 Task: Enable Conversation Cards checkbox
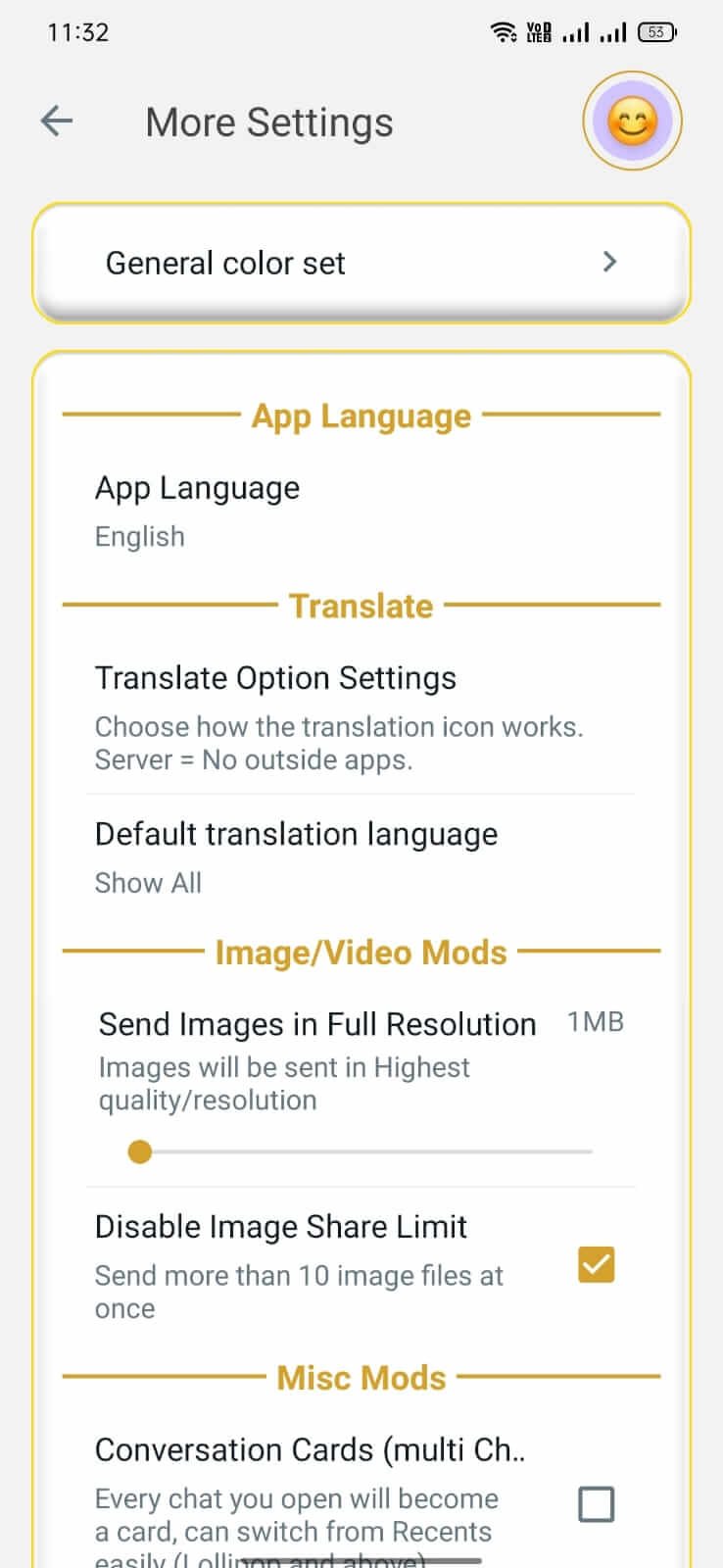597,1503
